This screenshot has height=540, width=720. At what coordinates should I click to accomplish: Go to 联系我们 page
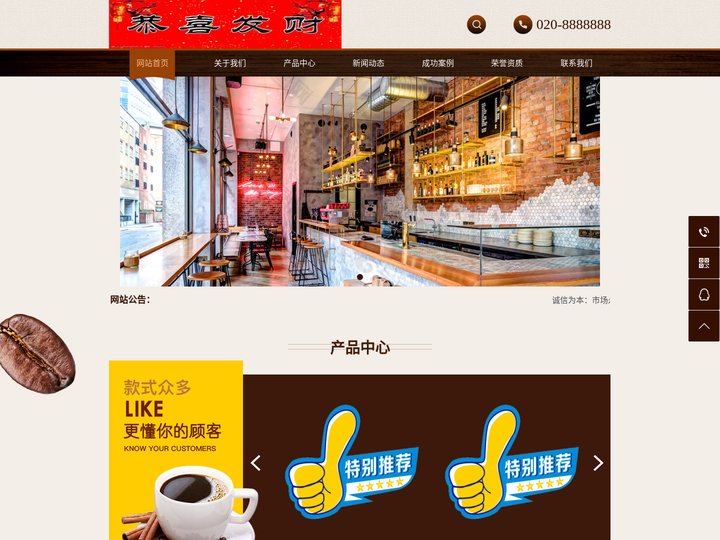coord(576,63)
